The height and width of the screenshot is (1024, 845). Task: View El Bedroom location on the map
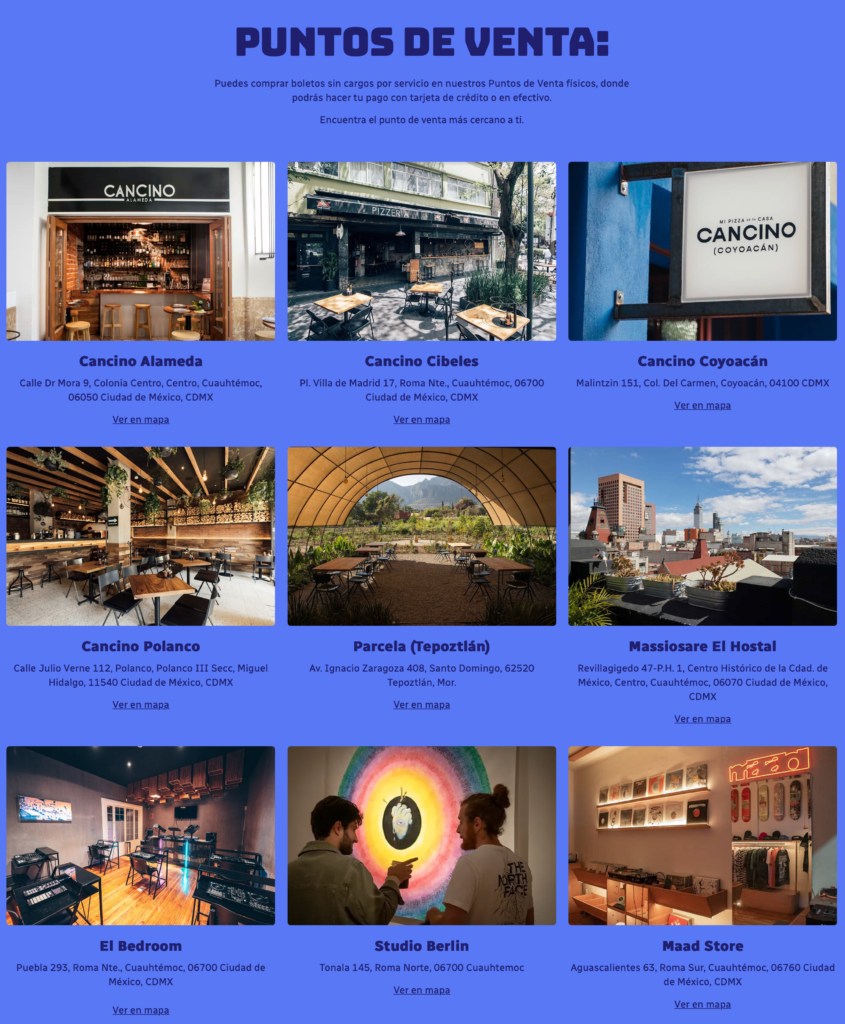point(140,1010)
